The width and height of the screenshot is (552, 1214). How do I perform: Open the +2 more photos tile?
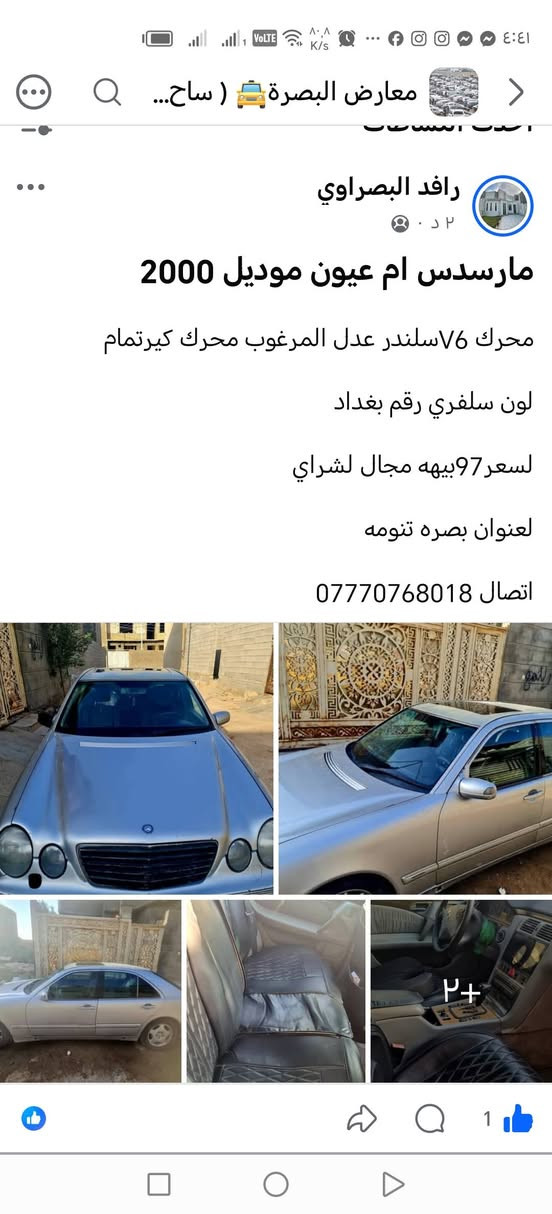pyautogui.click(x=461, y=991)
